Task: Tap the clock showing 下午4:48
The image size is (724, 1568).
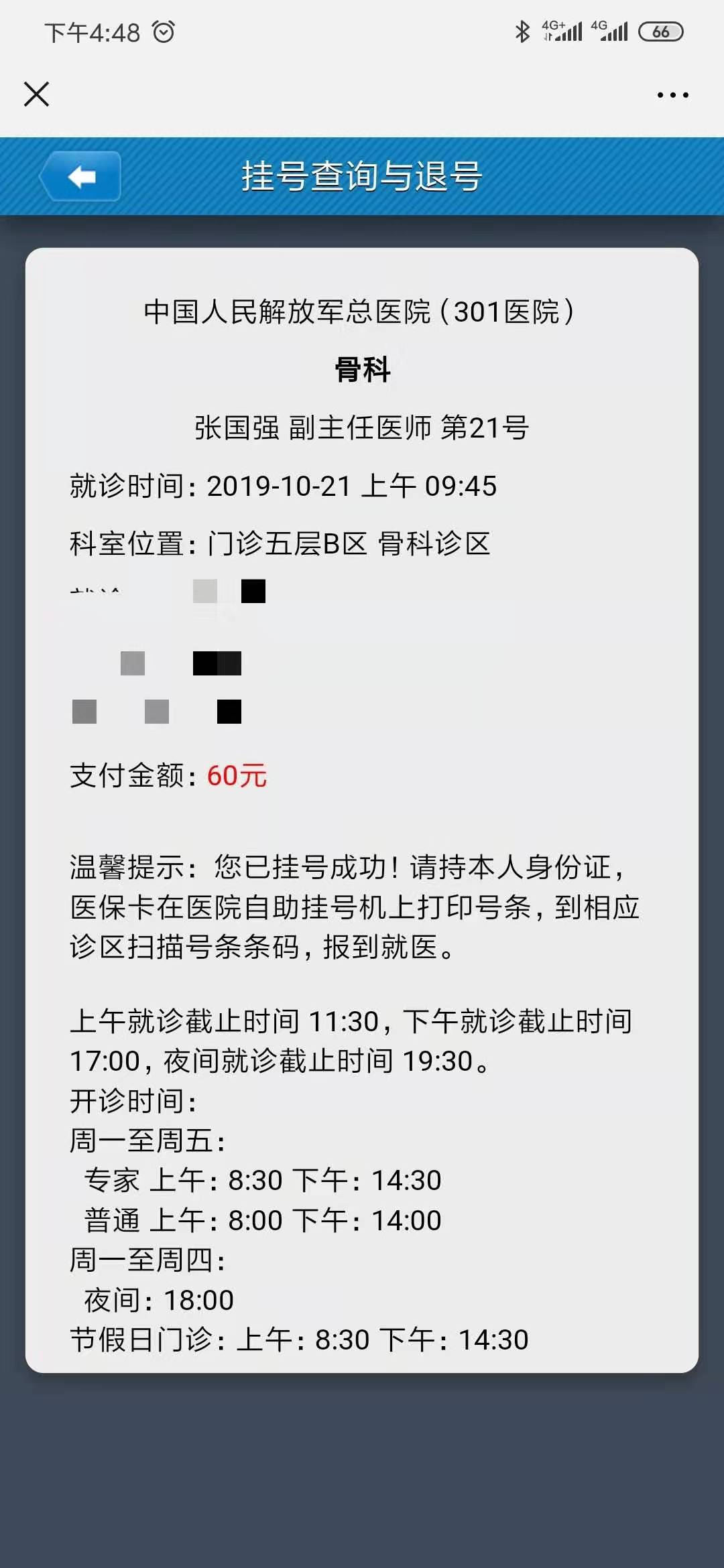Action: pyautogui.click(x=90, y=30)
